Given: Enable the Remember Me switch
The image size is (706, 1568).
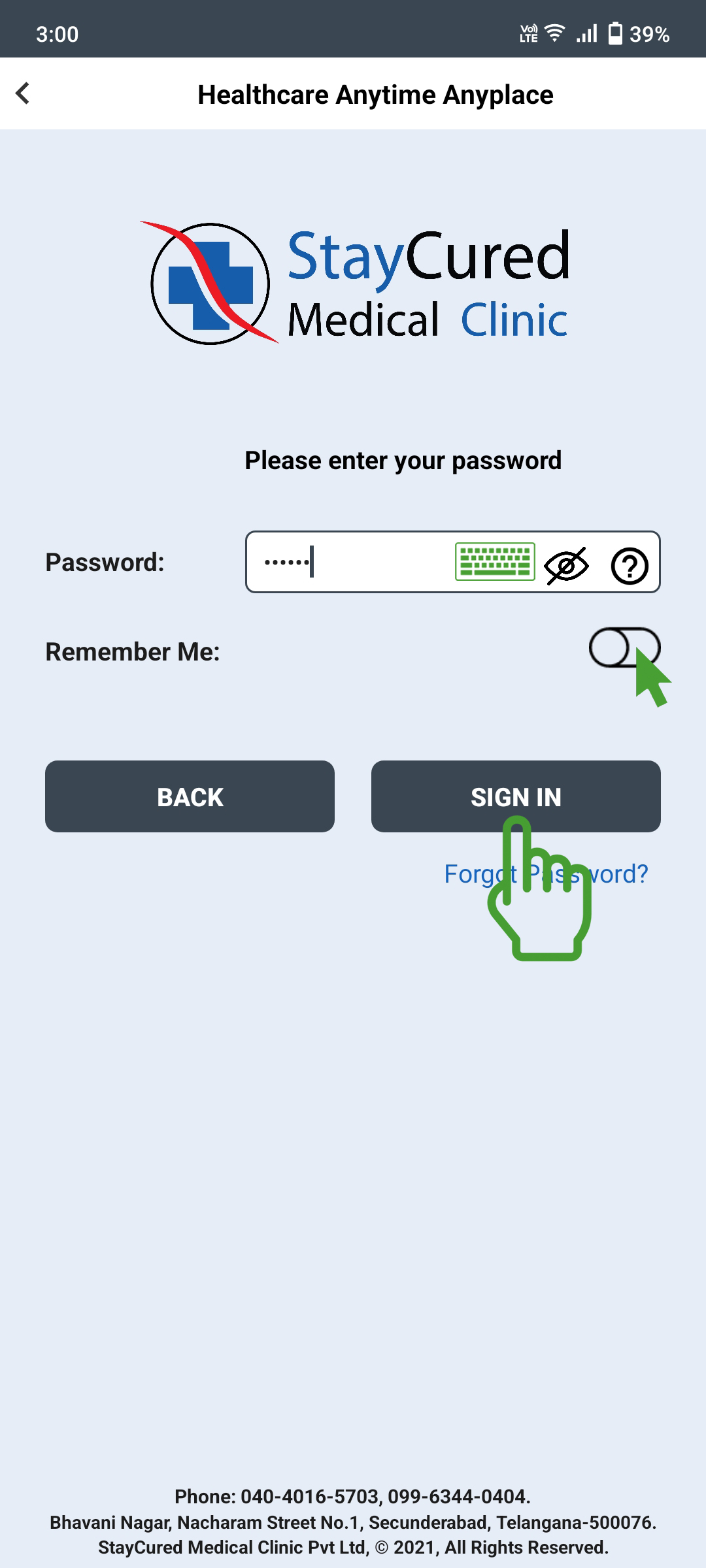Looking at the screenshot, I should click(623, 647).
